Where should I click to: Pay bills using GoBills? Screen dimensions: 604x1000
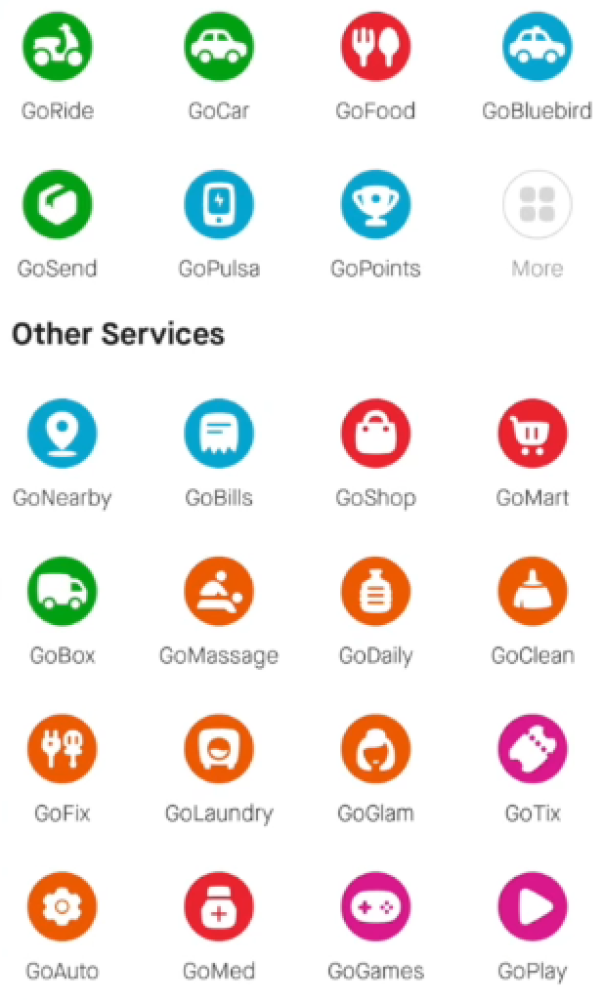[218, 434]
